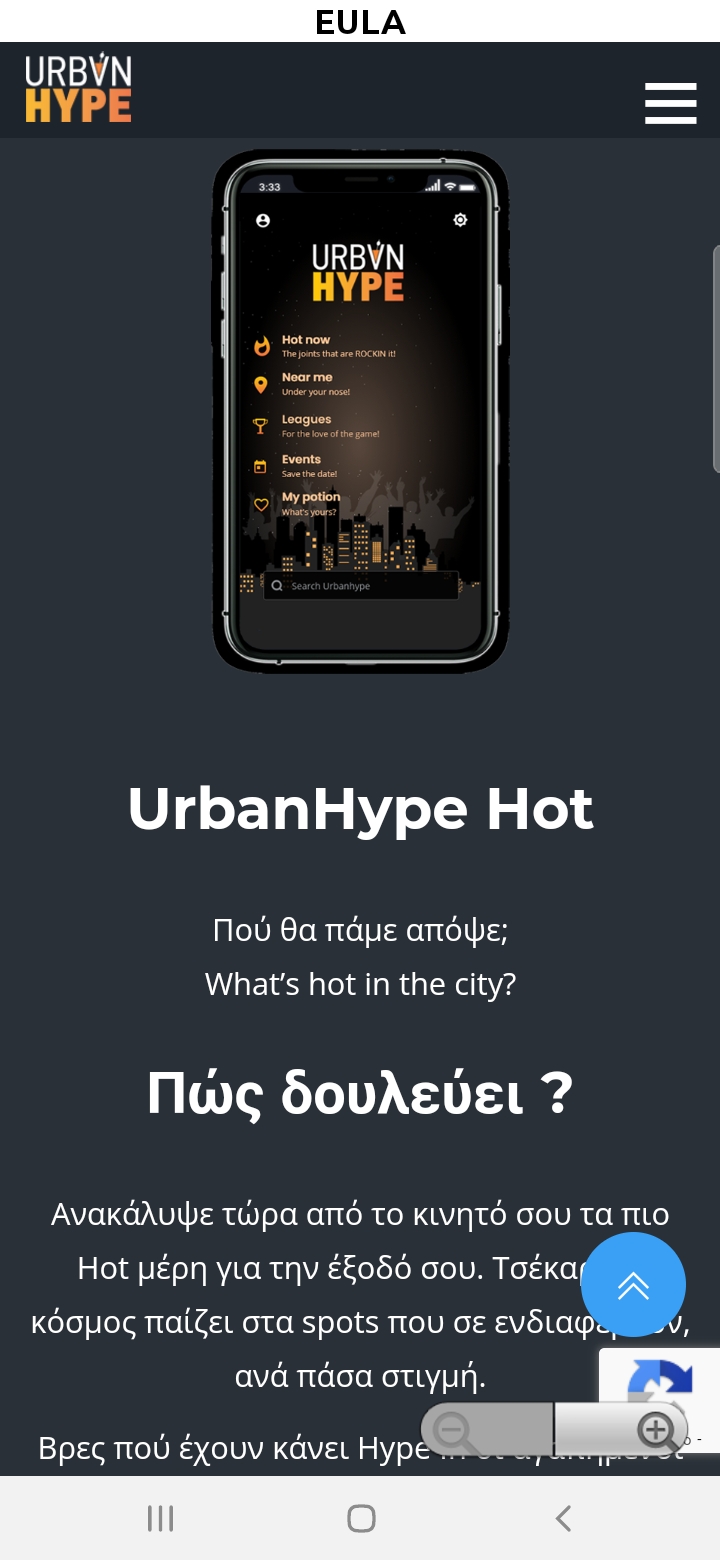Go back with the system back button
Viewport: 720px width, 1560px height.
tap(563, 1519)
